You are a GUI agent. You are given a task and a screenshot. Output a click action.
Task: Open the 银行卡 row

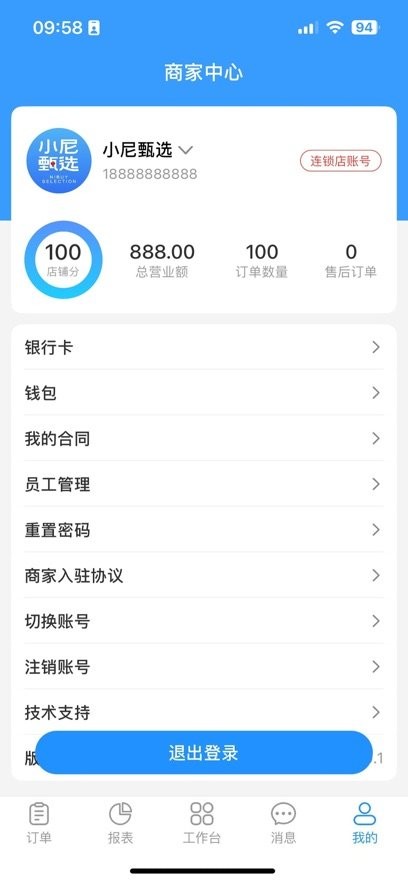pyautogui.click(x=204, y=347)
